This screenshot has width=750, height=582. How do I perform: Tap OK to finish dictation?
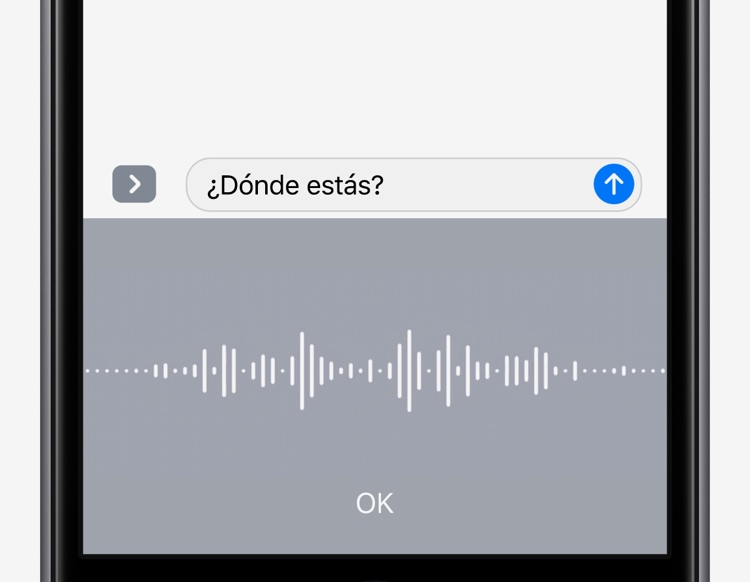click(375, 503)
